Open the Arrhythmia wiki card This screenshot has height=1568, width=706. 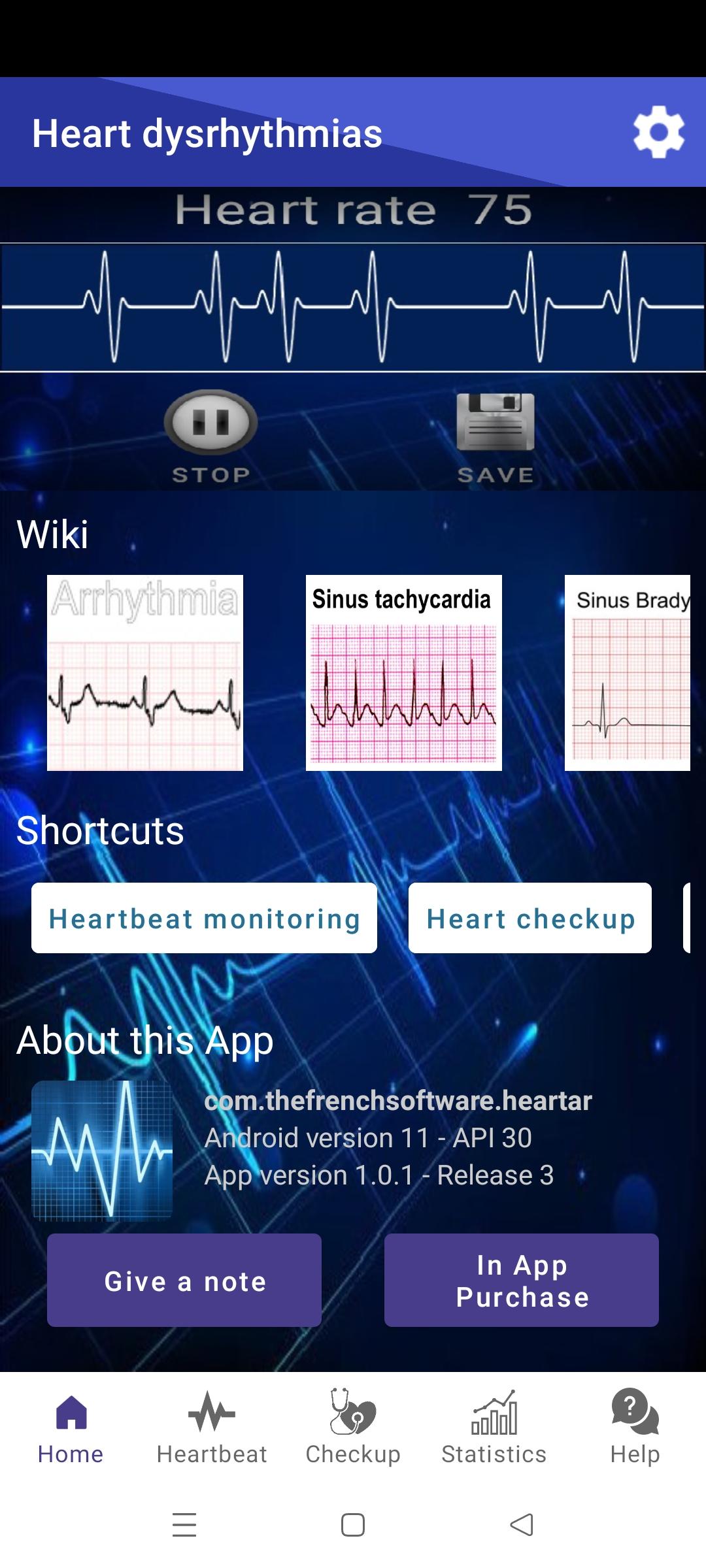point(145,673)
